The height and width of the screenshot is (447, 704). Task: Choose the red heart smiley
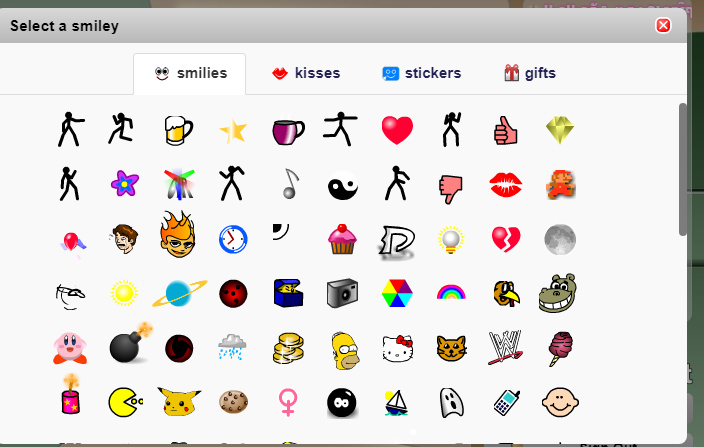coord(397,130)
